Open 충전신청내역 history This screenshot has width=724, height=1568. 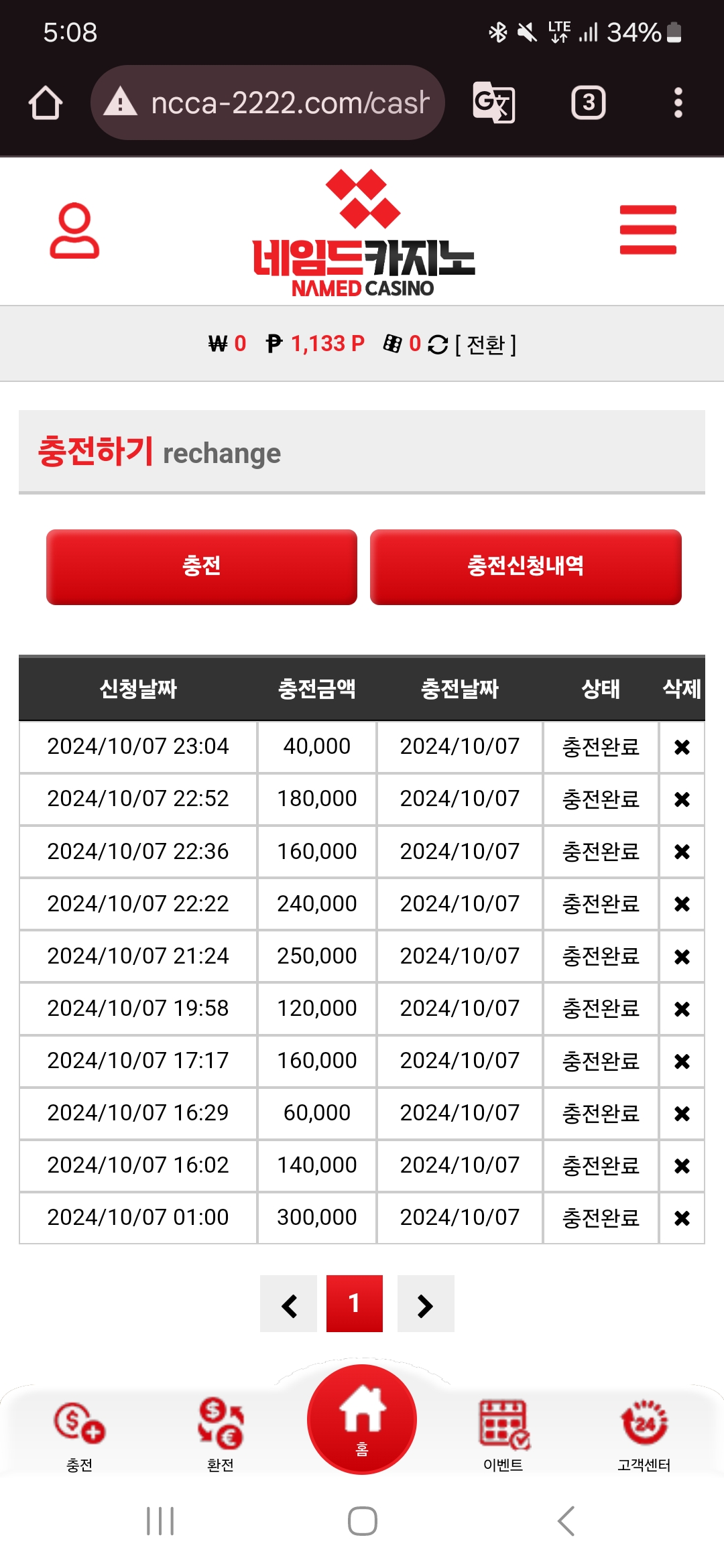point(526,567)
